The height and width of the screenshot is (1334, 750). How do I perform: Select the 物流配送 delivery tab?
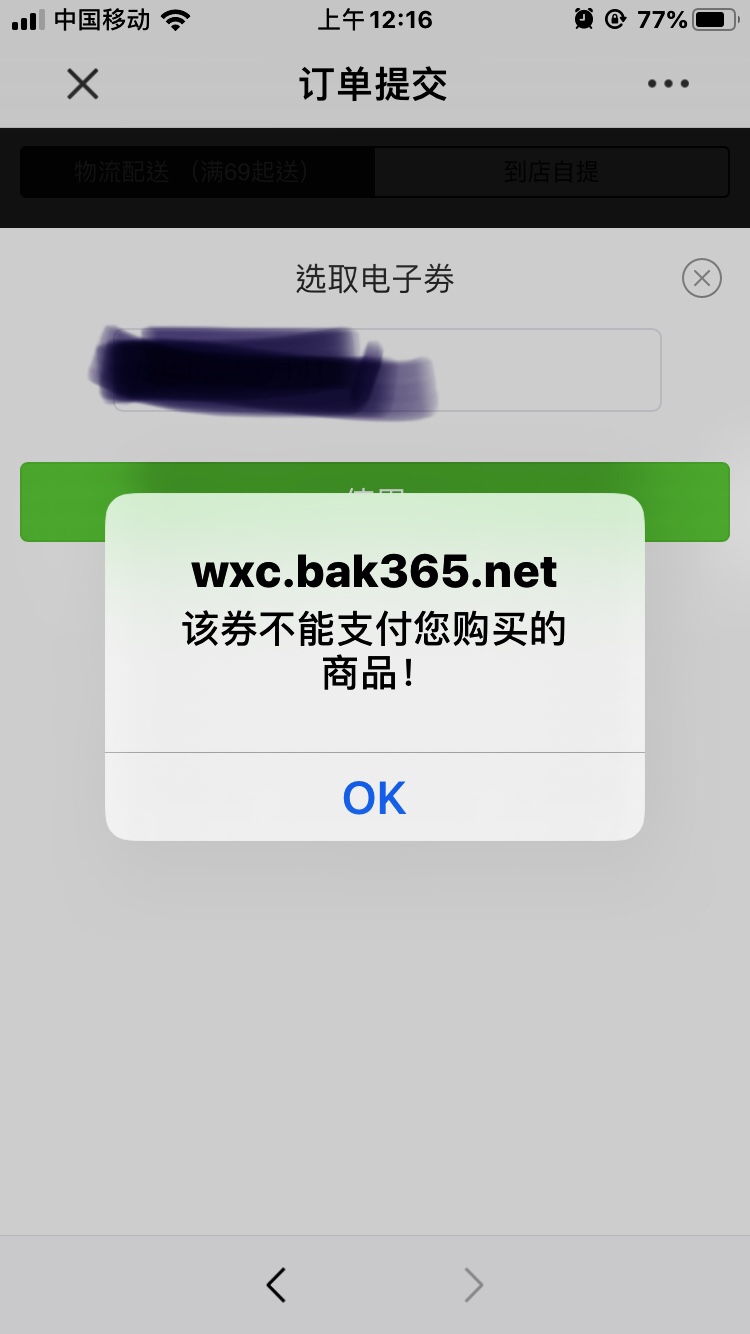[197, 172]
